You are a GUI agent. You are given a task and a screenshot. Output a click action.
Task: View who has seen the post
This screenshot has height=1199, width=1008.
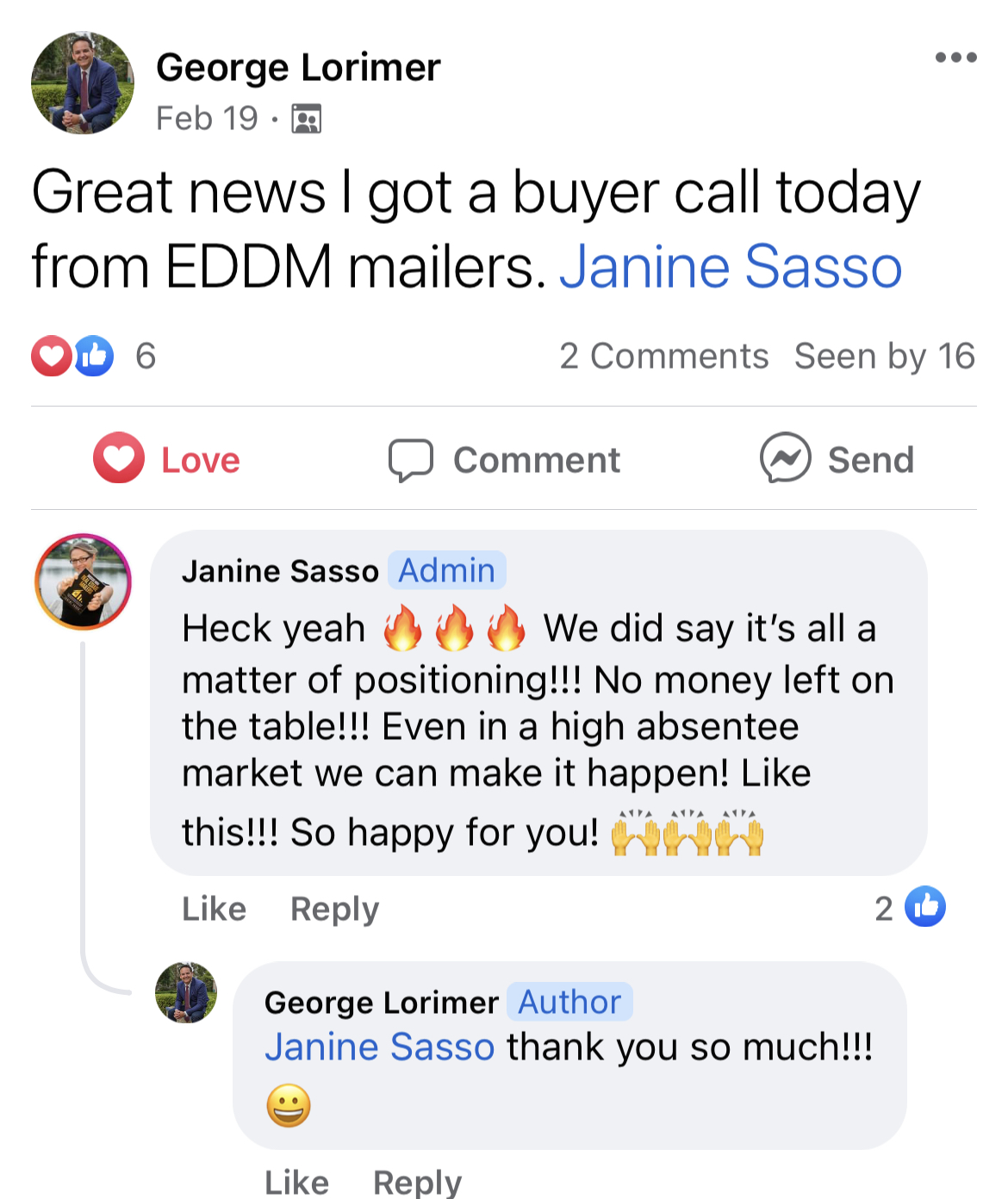(884, 356)
